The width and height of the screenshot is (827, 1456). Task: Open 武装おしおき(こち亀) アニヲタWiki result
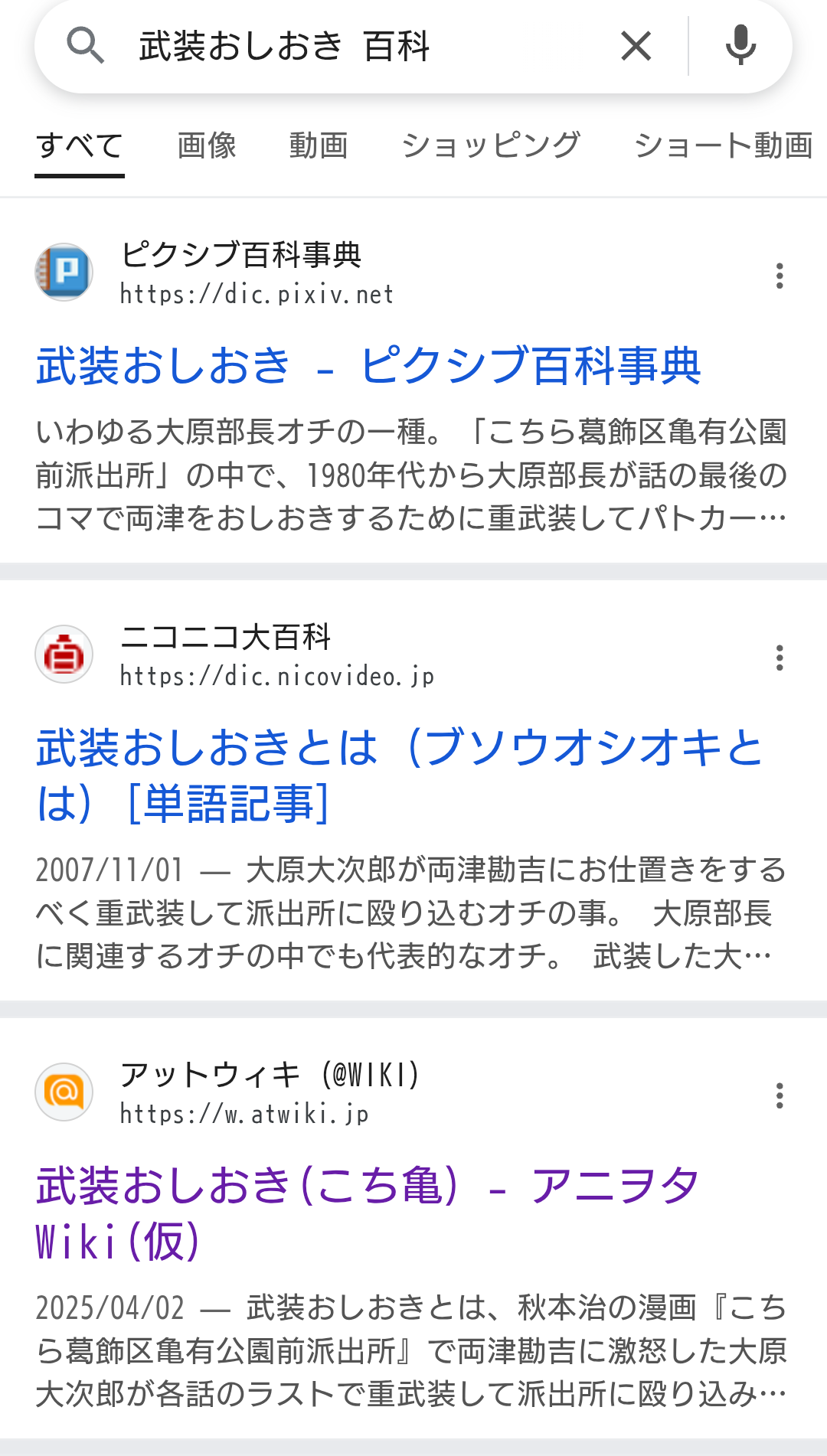(368, 1213)
